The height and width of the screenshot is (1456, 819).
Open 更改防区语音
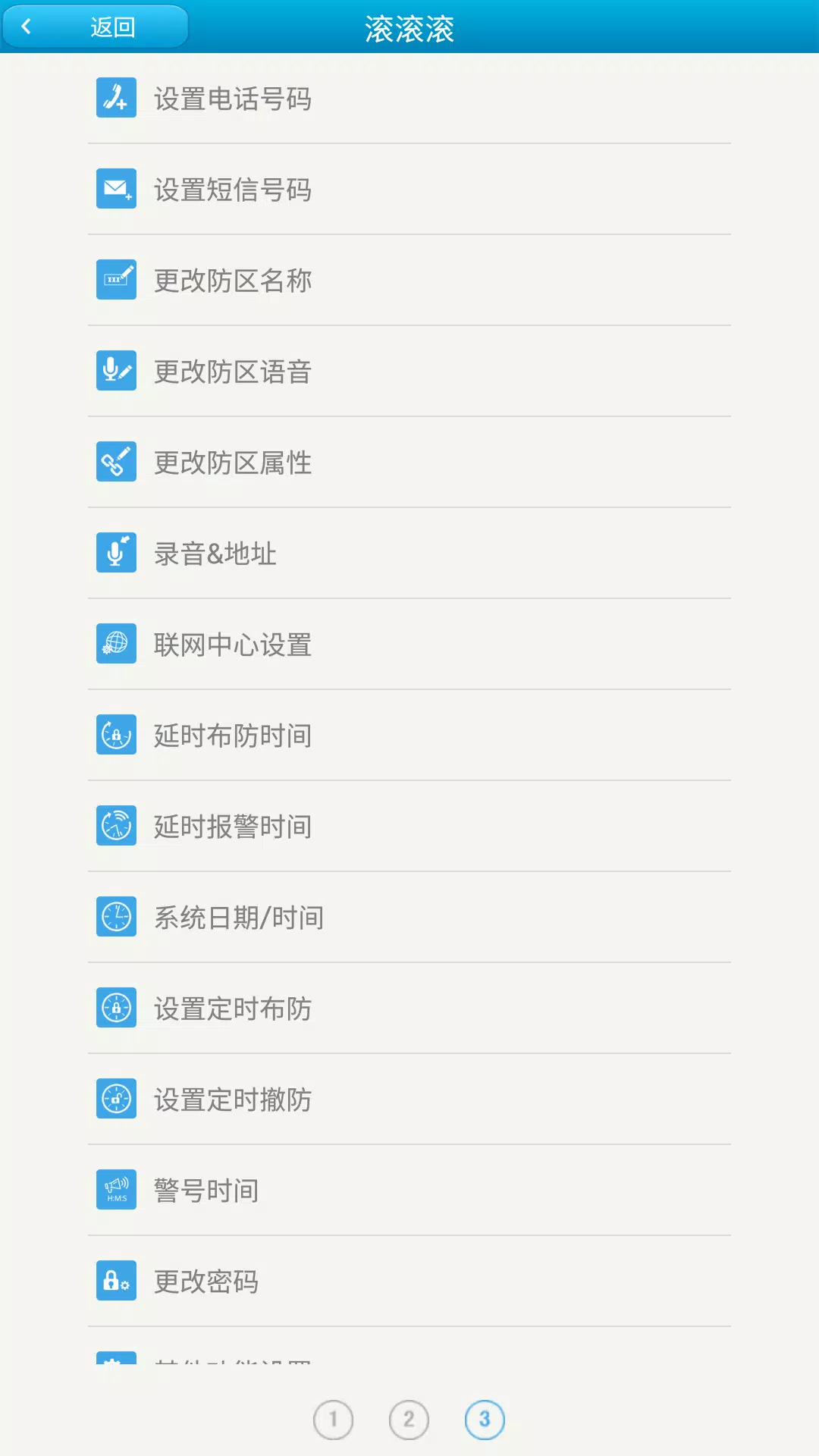pyautogui.click(x=409, y=372)
